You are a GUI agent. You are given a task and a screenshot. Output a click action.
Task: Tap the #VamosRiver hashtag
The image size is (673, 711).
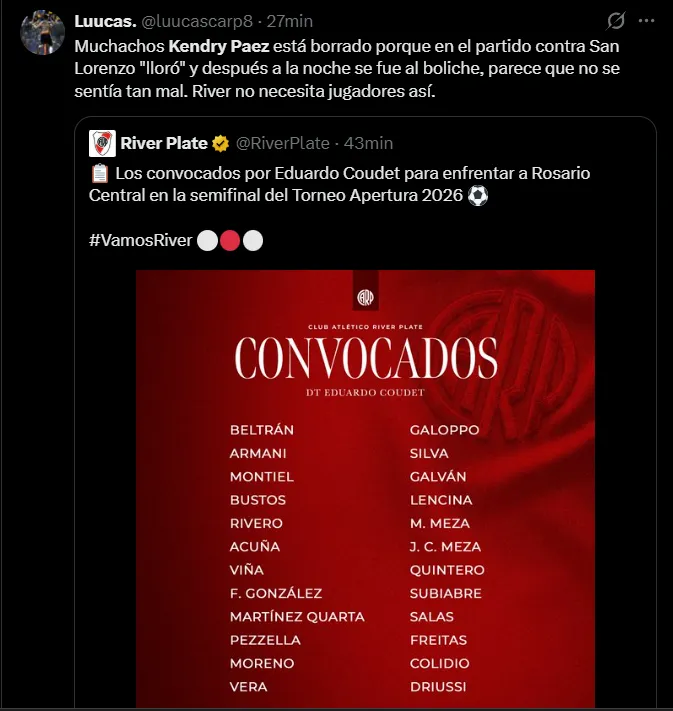coord(141,240)
